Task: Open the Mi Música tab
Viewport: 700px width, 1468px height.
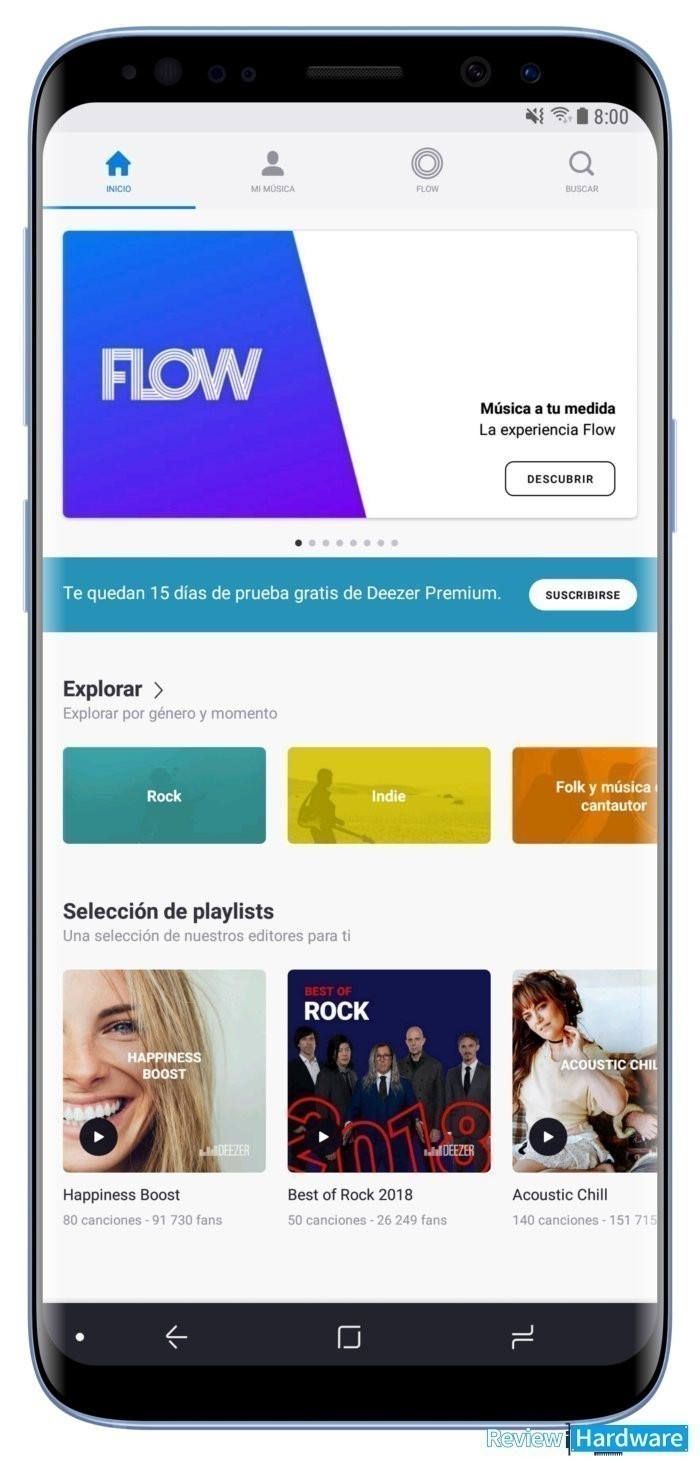Action: point(273,171)
